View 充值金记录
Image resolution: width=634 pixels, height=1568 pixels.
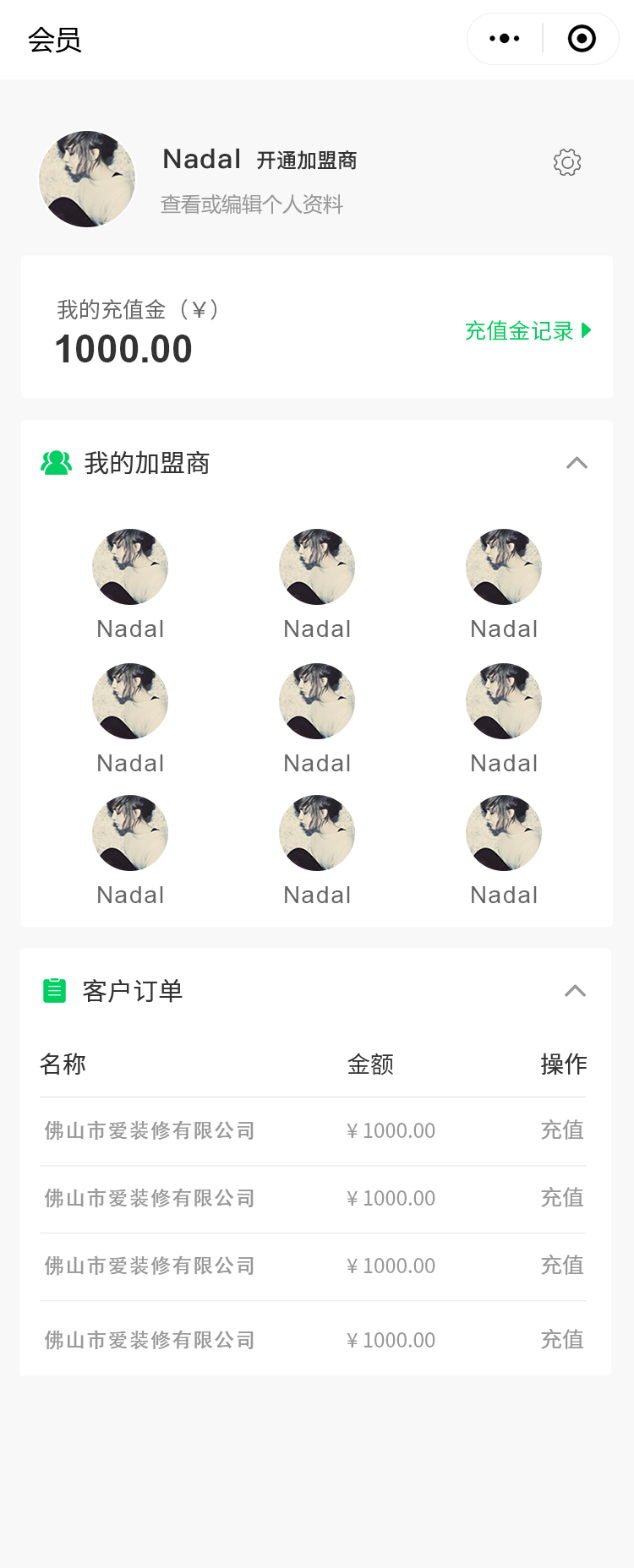pyautogui.click(x=527, y=330)
